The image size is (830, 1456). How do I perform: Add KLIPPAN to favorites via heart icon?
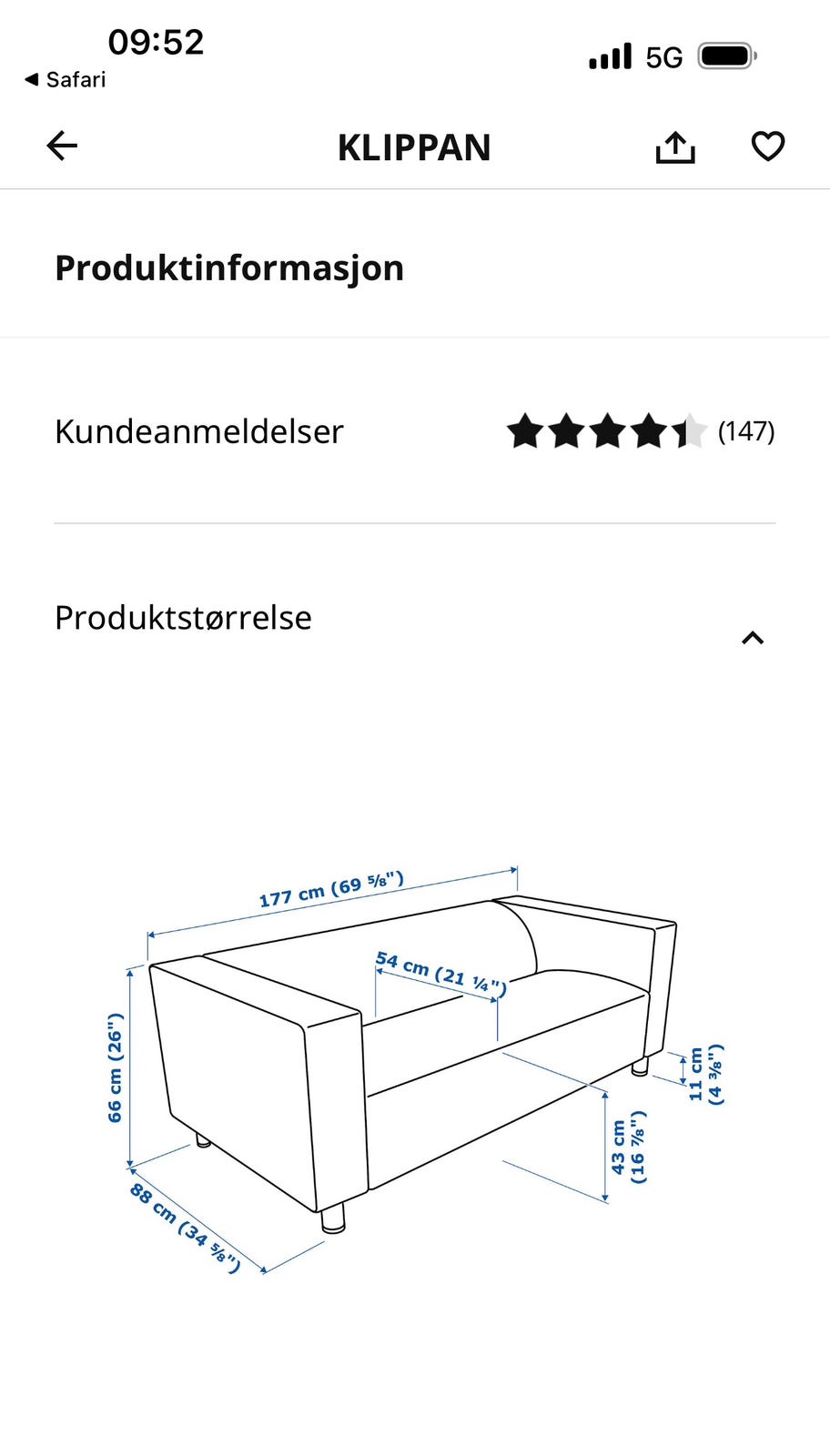click(767, 146)
